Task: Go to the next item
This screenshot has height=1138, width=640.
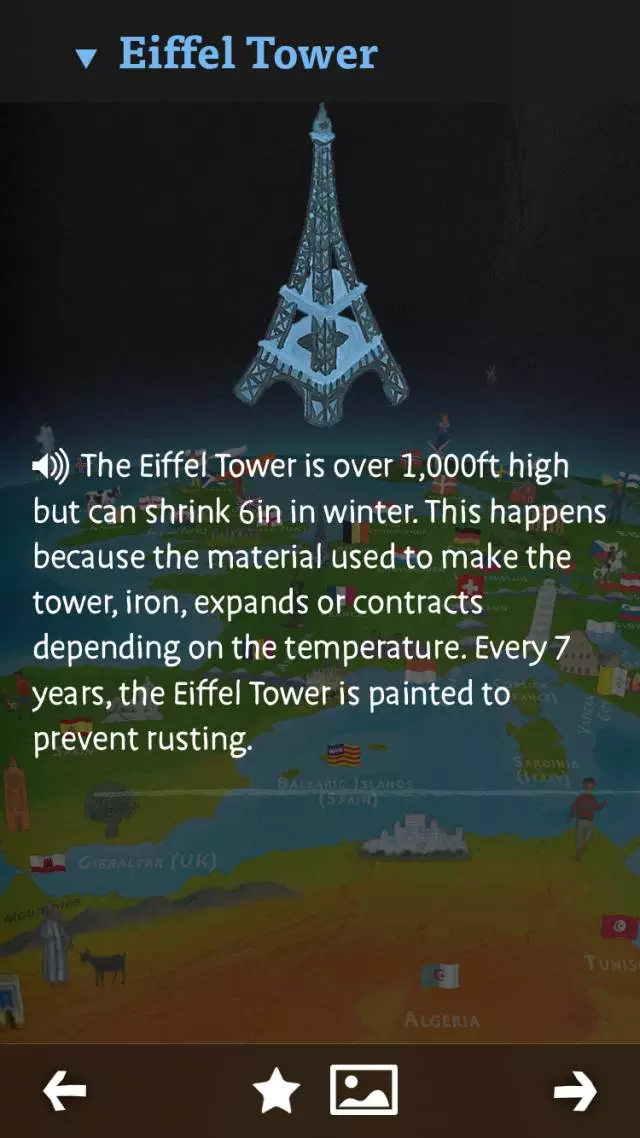Action: click(575, 1090)
